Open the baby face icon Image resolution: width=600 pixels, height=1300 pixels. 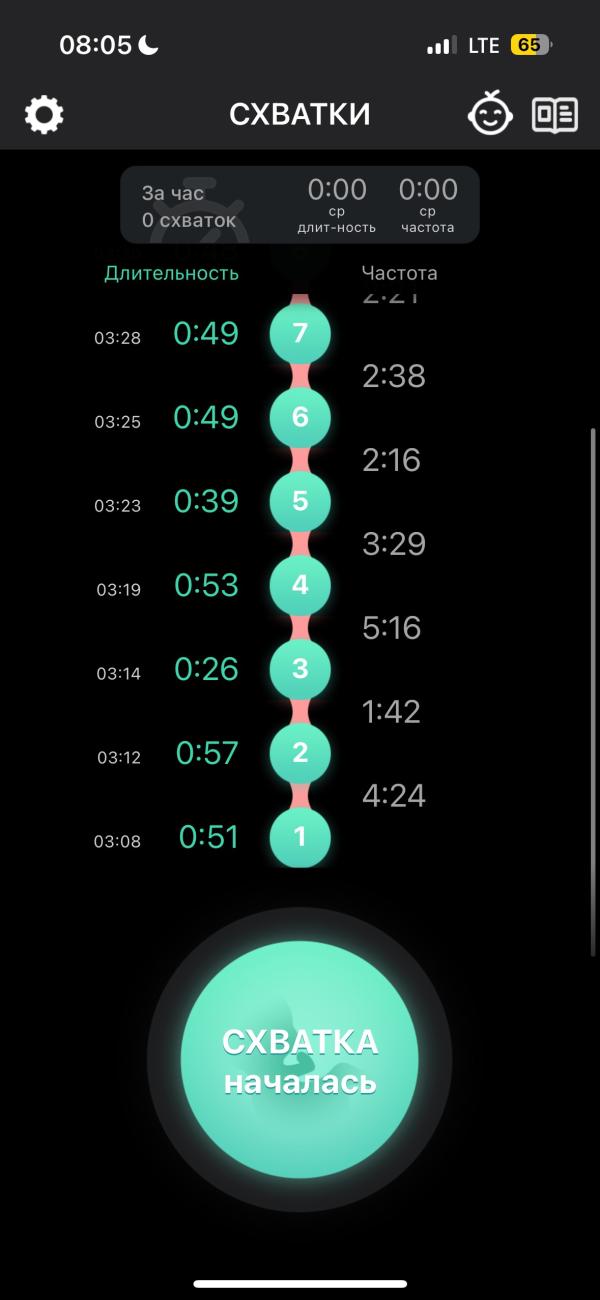[491, 114]
